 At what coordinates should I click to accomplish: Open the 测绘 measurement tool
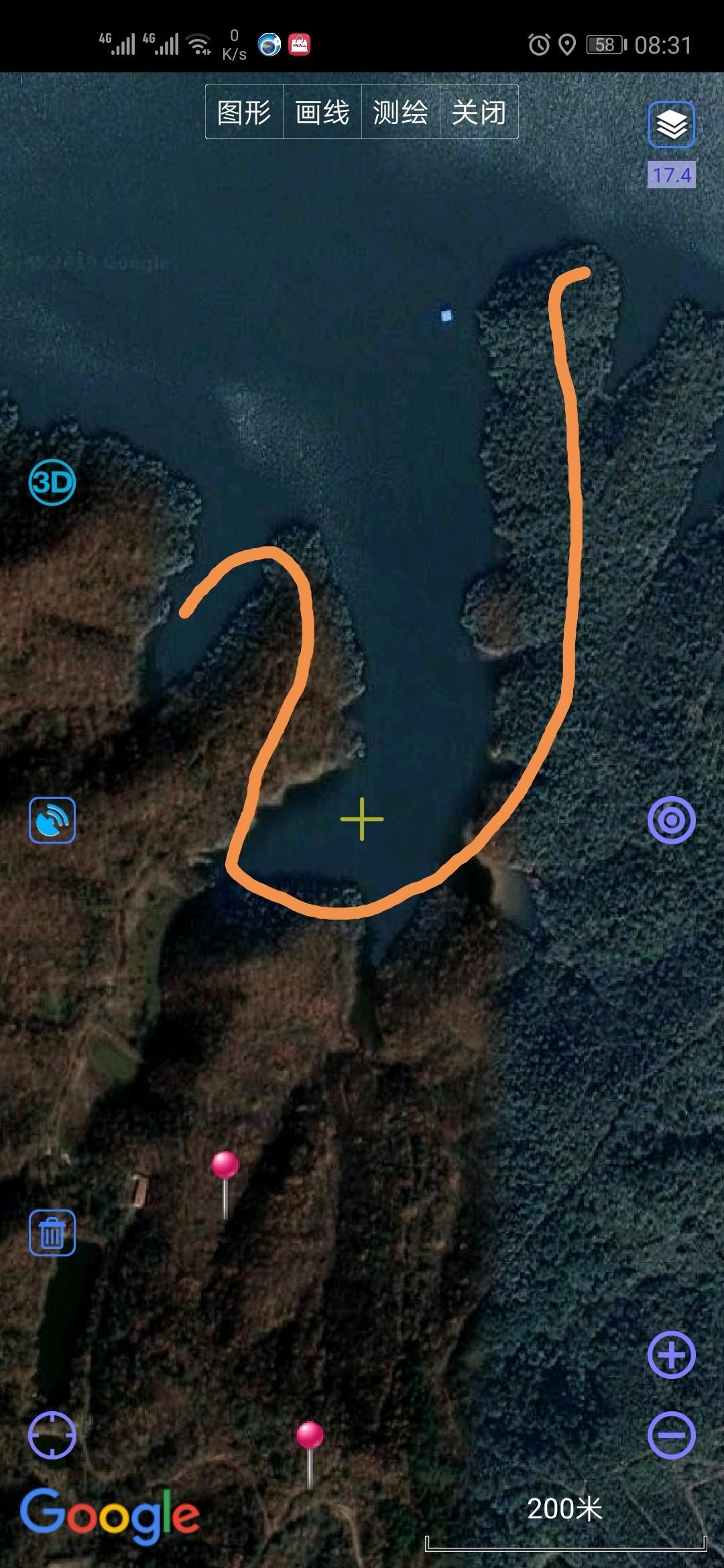(x=400, y=112)
